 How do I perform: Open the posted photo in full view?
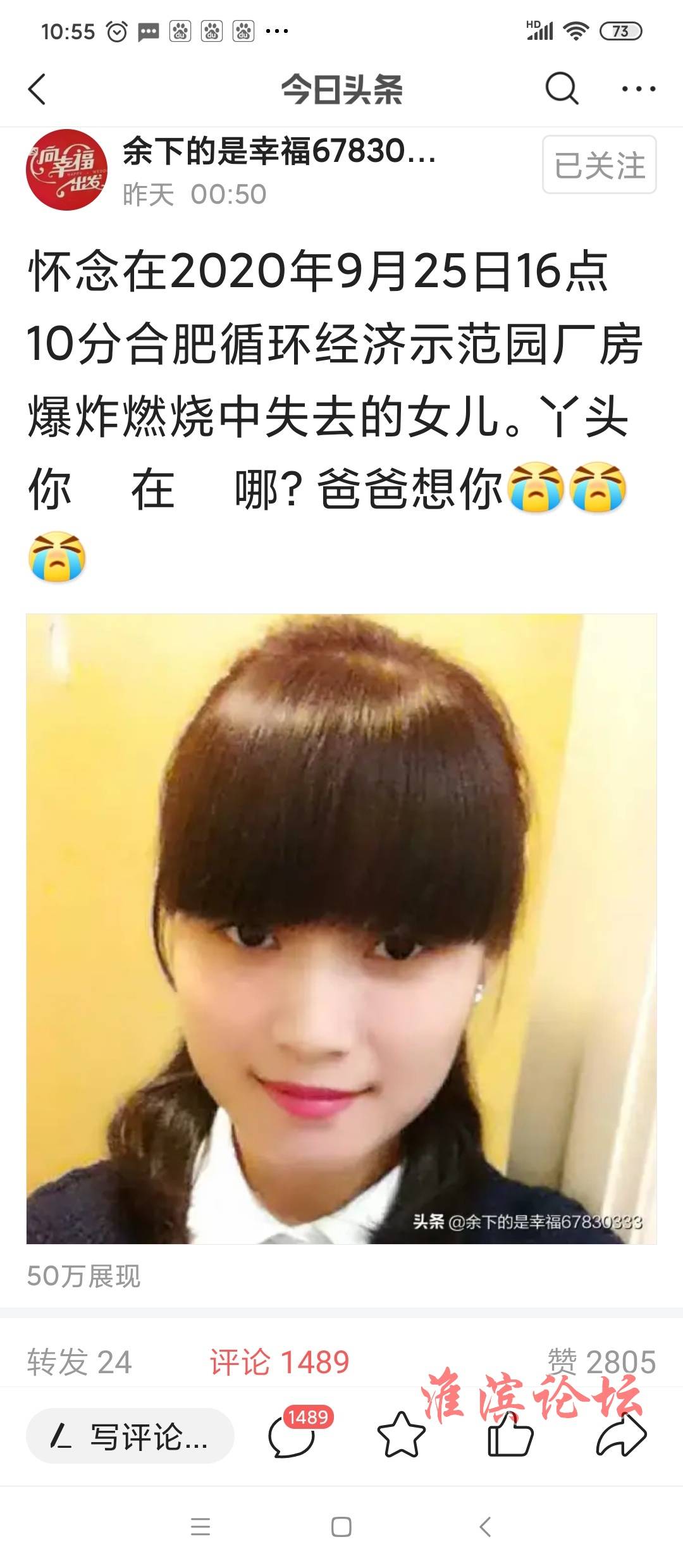[341, 929]
